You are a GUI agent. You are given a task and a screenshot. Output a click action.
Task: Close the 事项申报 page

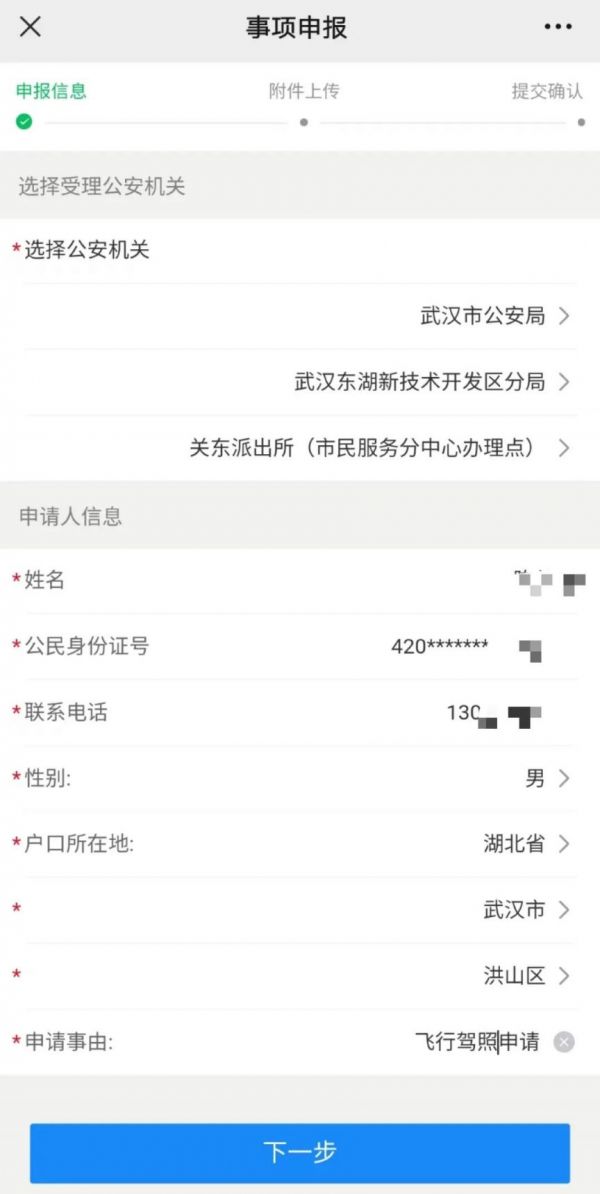click(x=30, y=27)
